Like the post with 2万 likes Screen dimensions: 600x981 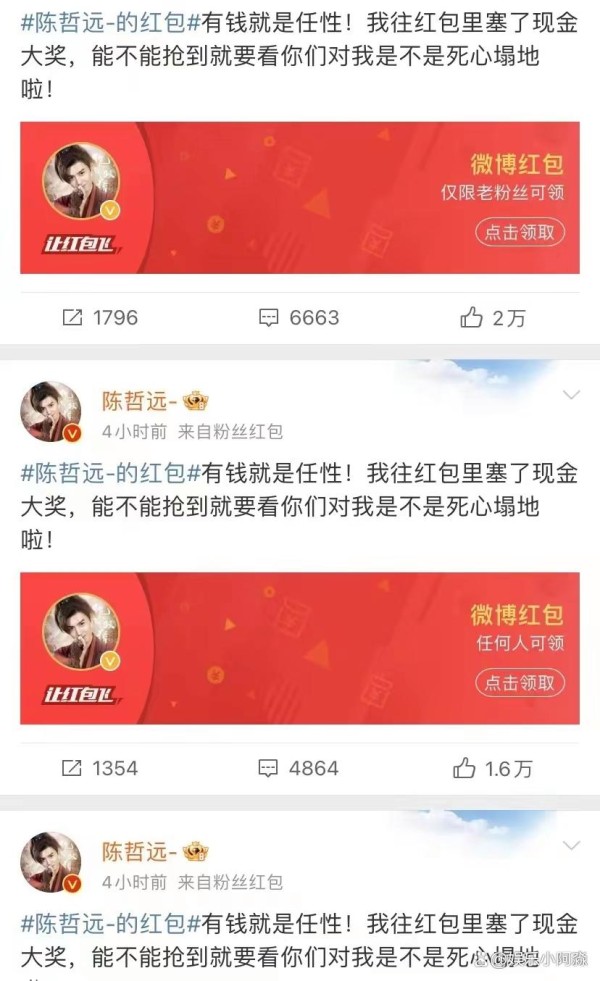click(493, 318)
